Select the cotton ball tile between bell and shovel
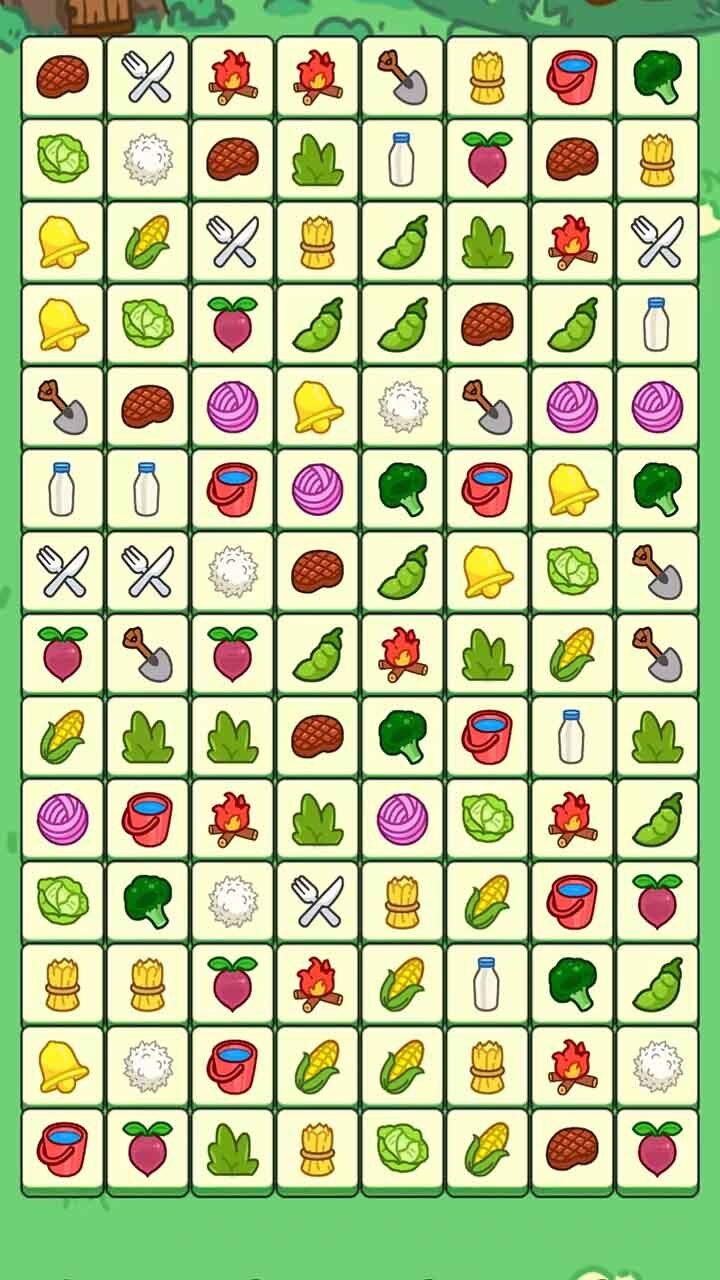The image size is (720, 1280). point(402,408)
